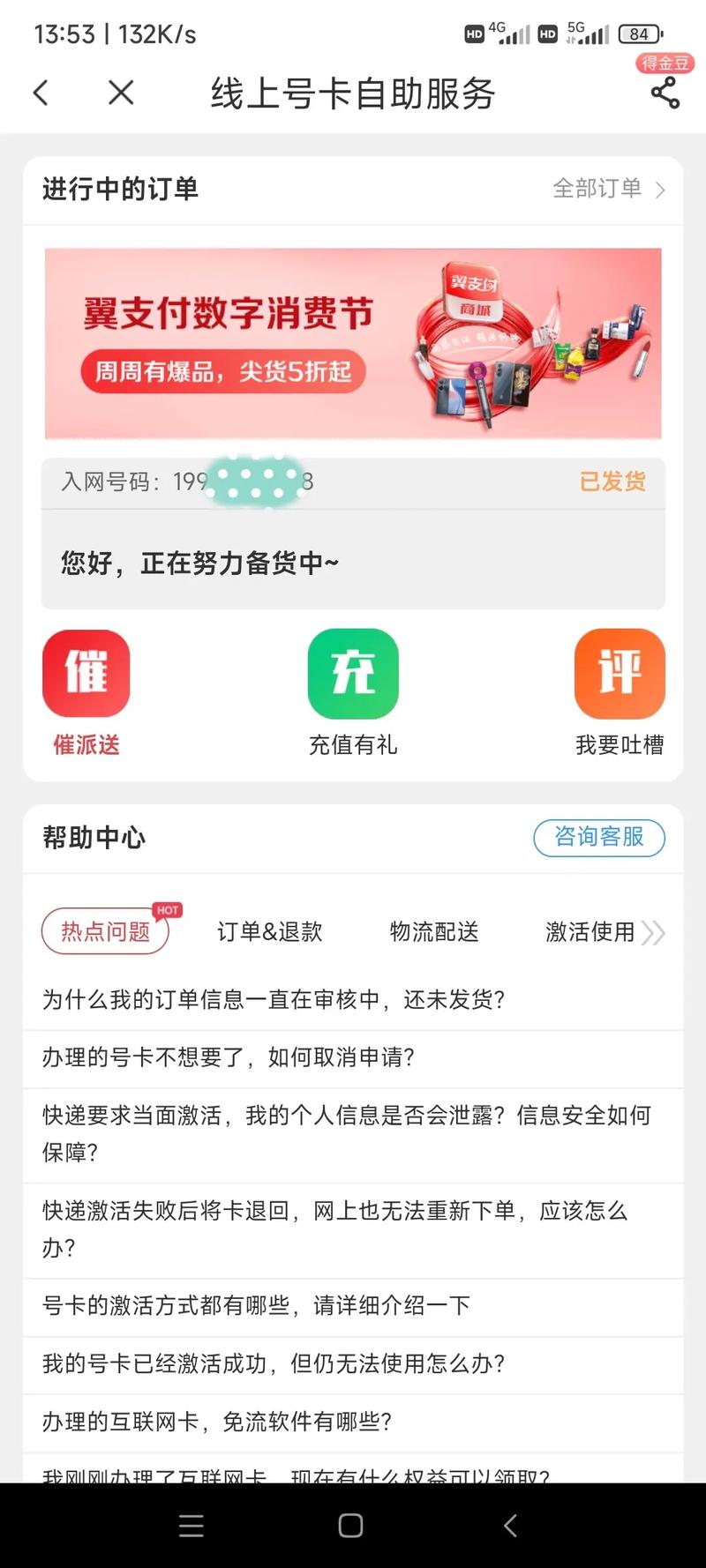Tap the back arrow in the header
Viewport: 706px width, 1568px height.
pos(41,93)
